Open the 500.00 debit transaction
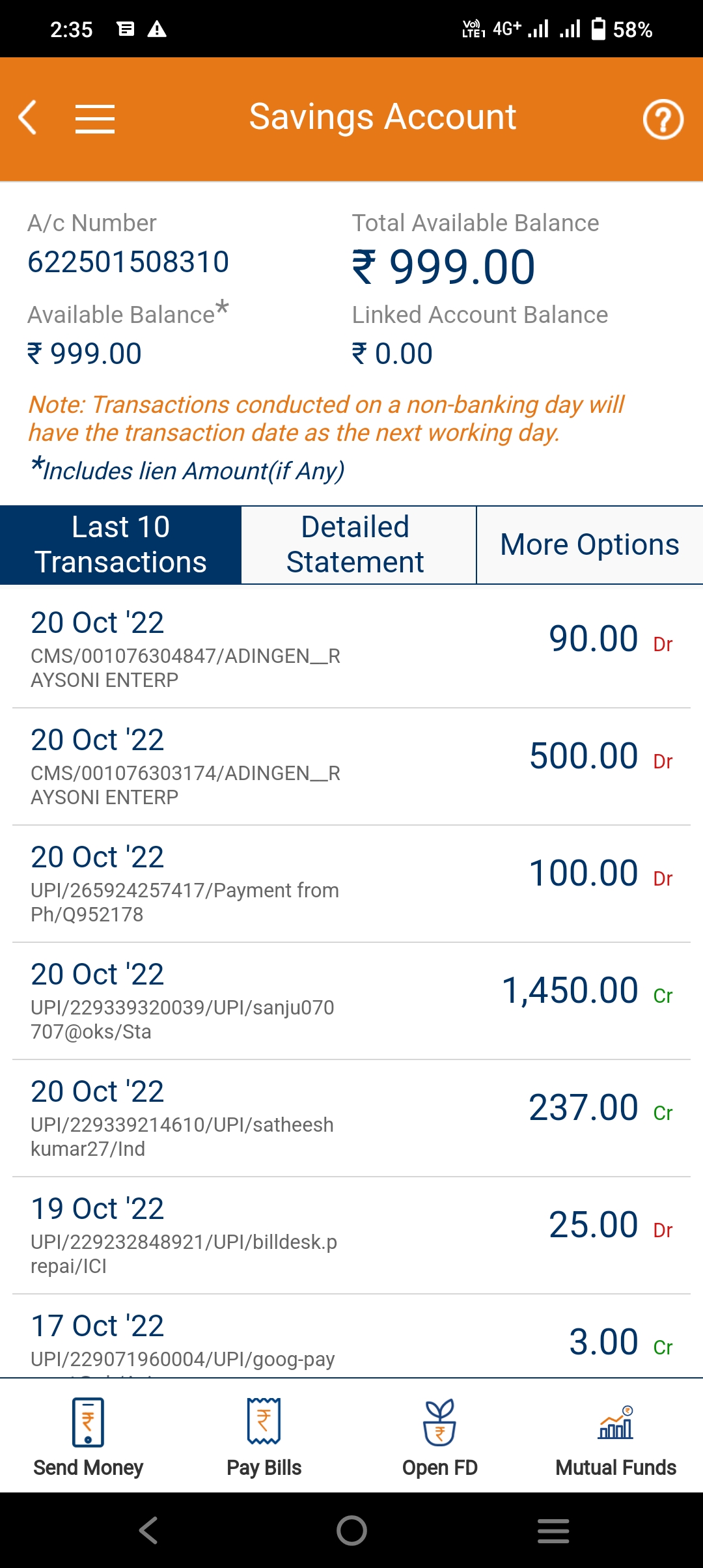The height and width of the screenshot is (1568, 703). [351, 766]
